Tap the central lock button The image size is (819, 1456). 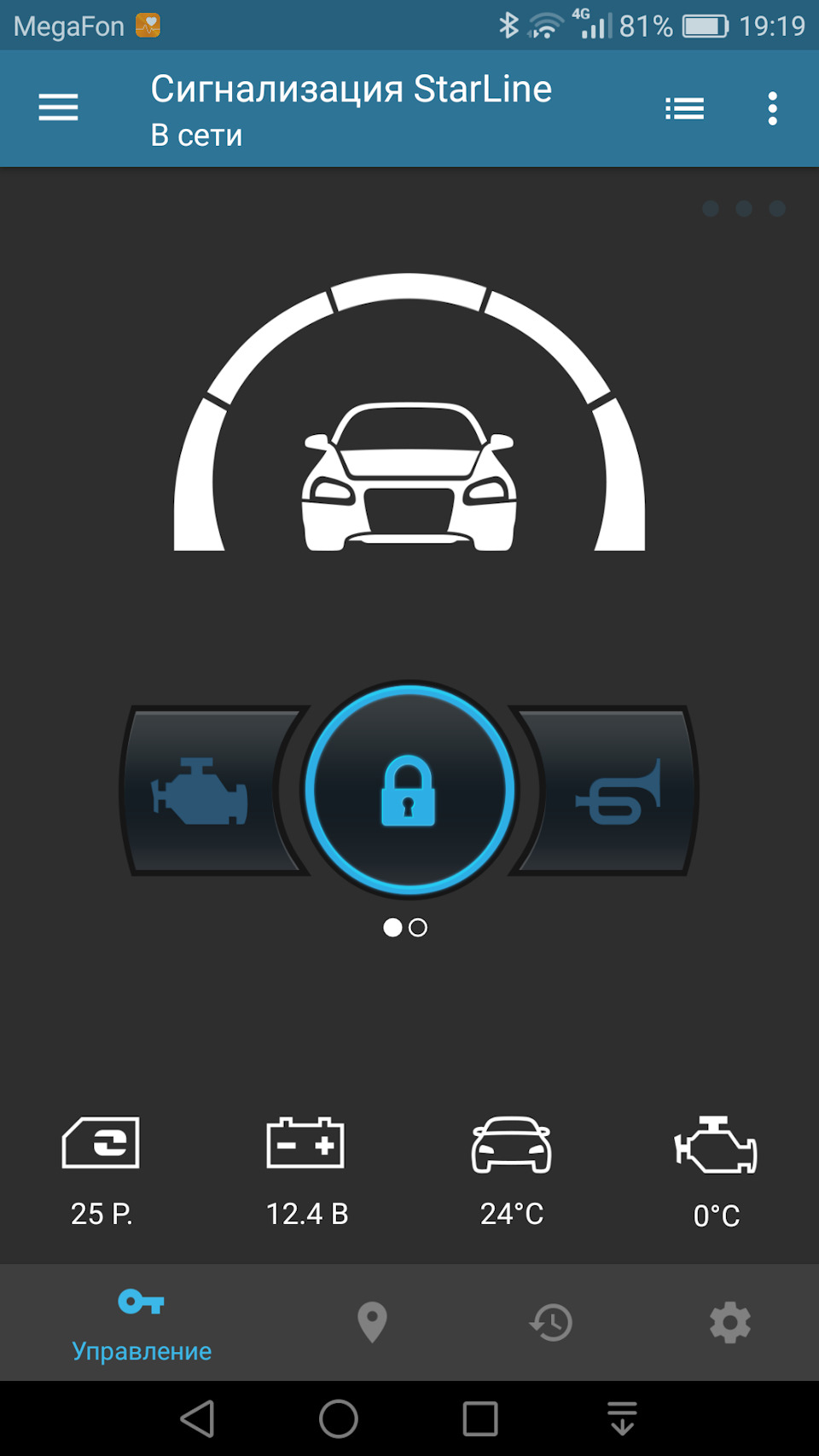(409, 790)
